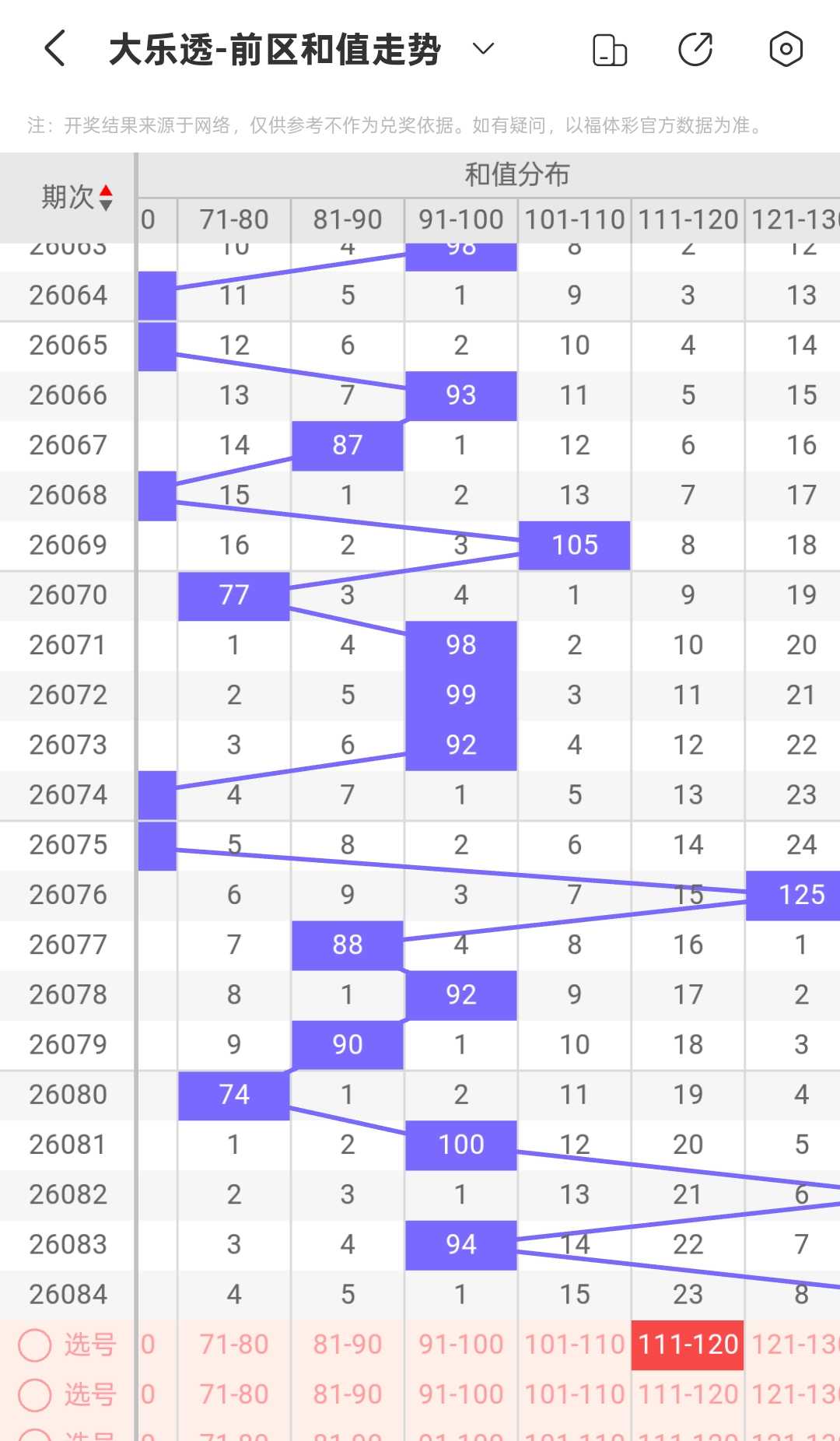Pick 71-80 in the first 选号 row
Screen dimensions: 840x1441
coord(234,1345)
